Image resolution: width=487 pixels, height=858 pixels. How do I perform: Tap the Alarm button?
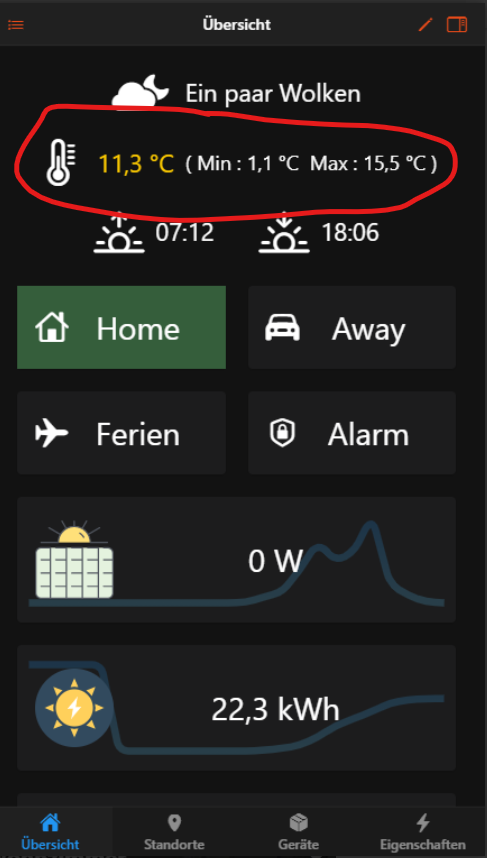point(352,433)
